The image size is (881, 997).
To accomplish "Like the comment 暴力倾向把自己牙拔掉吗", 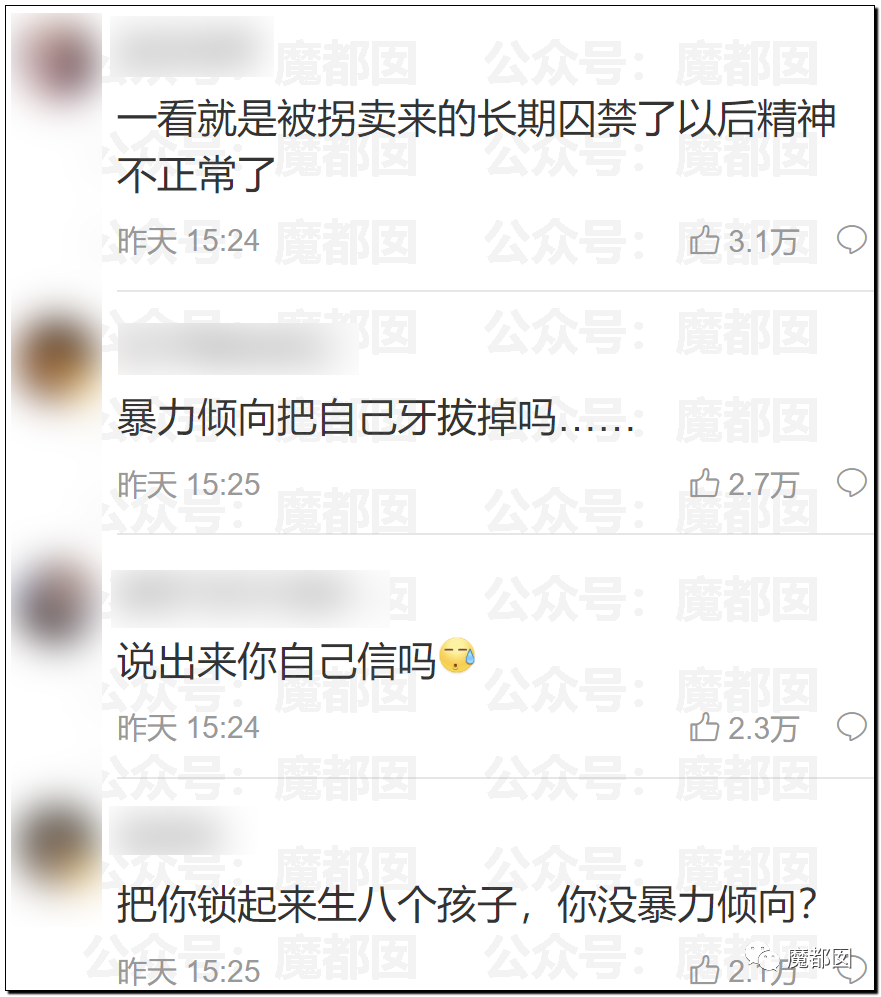I will point(705,484).
